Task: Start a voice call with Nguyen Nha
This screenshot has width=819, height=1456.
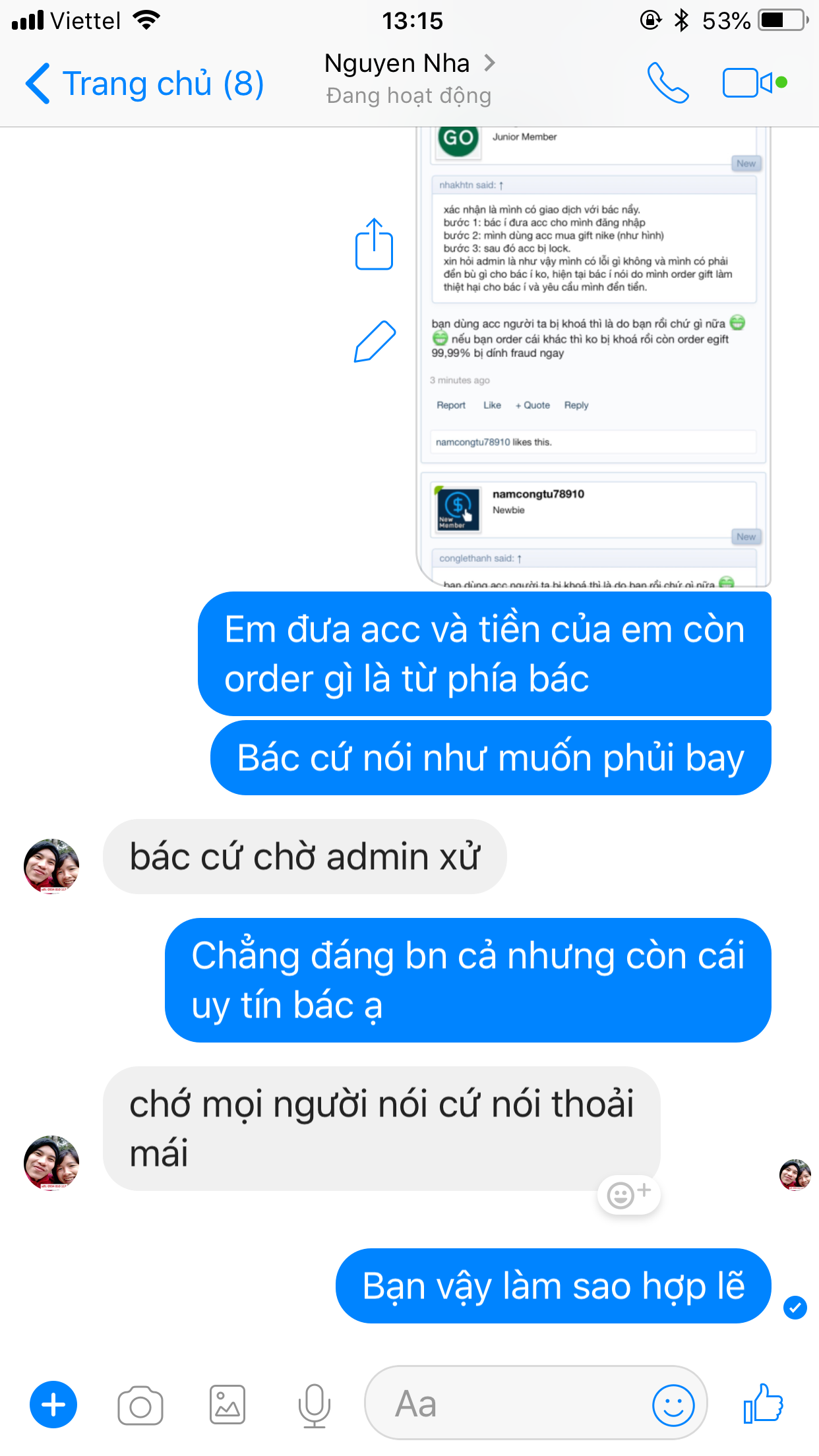Action: point(667,83)
